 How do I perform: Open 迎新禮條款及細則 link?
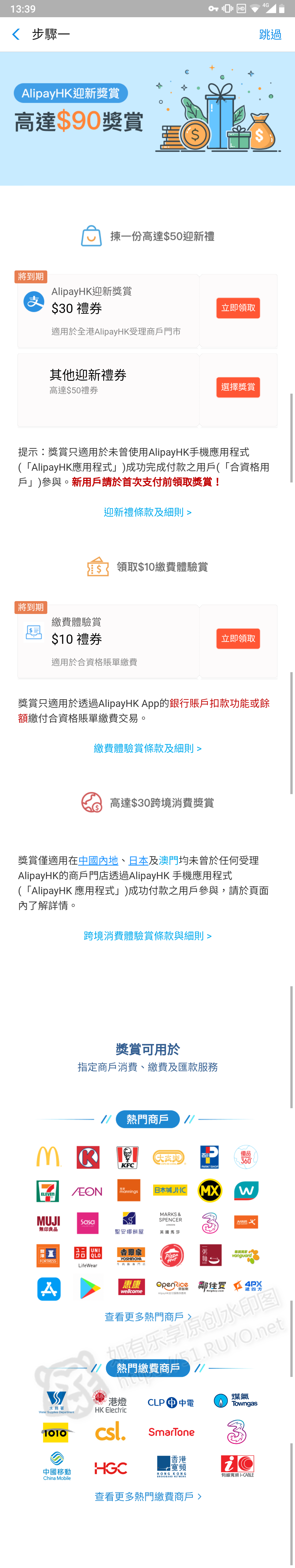tap(147, 512)
